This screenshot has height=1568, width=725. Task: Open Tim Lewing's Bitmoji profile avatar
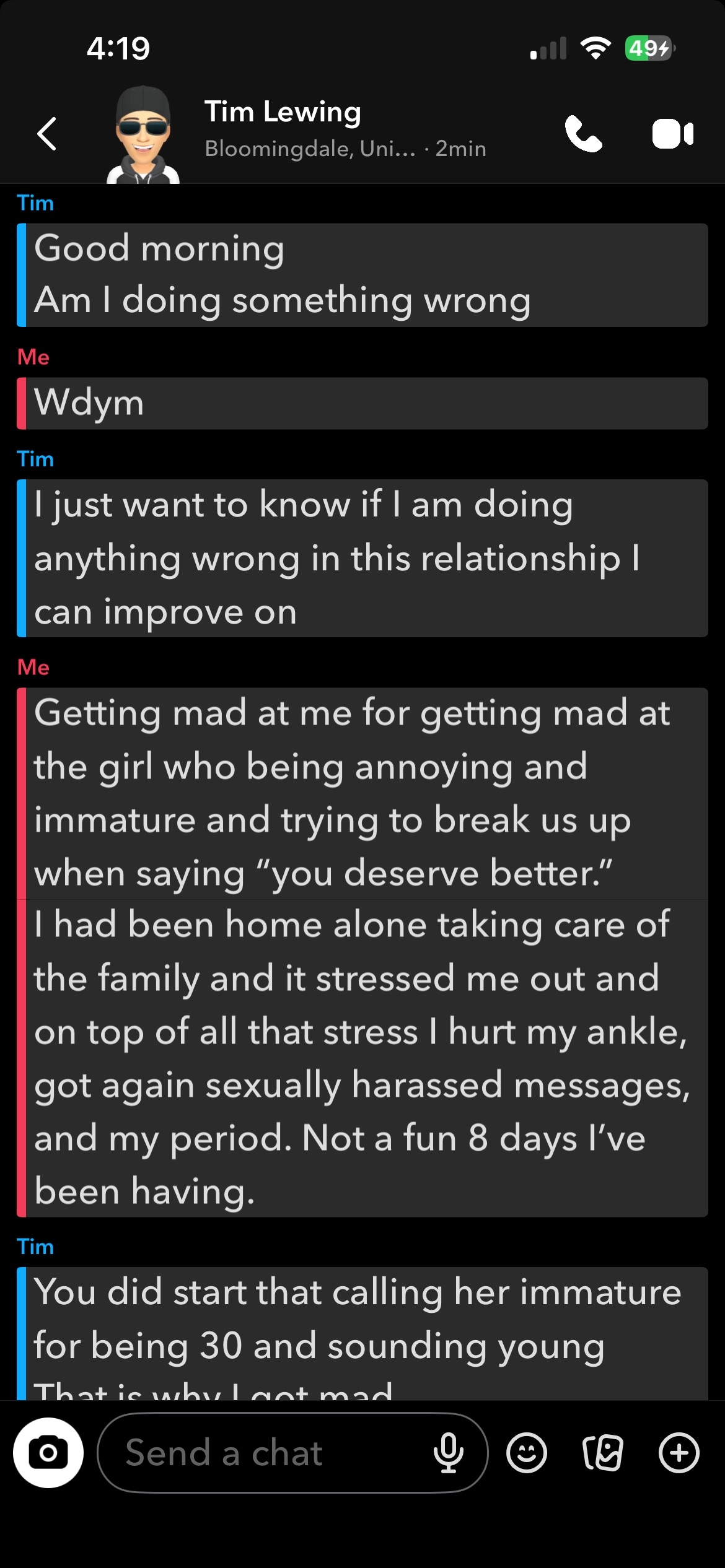click(143, 135)
